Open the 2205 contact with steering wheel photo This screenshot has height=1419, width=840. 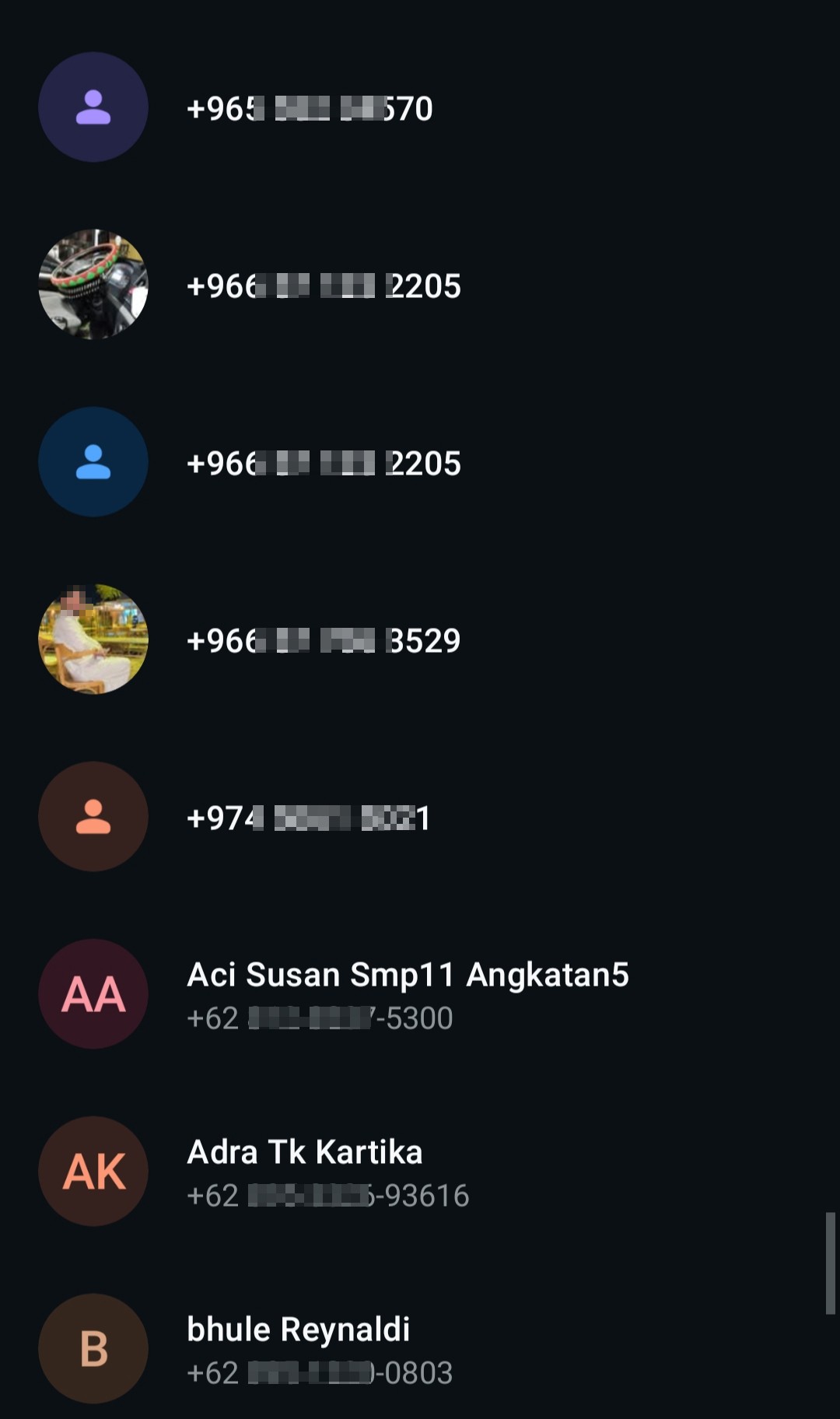point(420,285)
